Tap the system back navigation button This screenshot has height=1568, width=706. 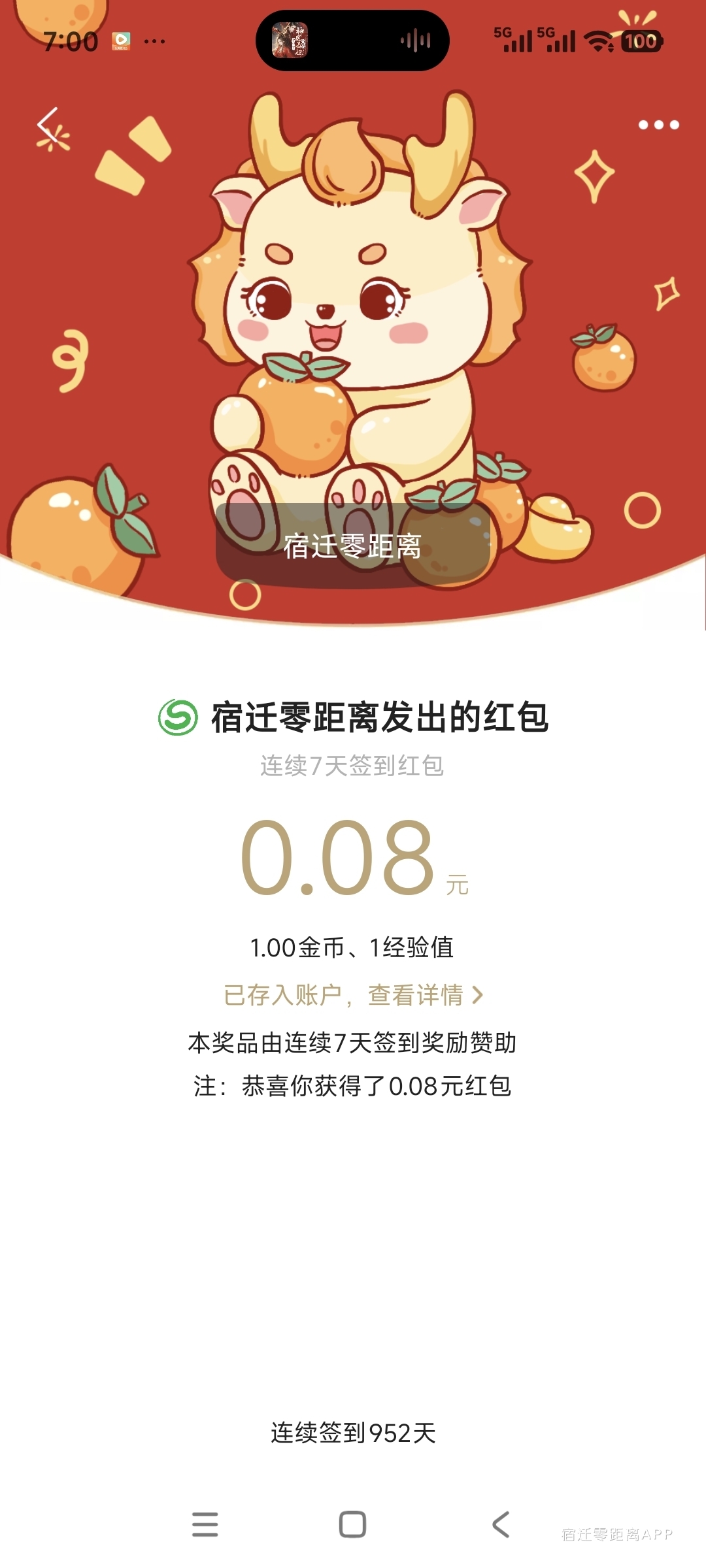[501, 1524]
